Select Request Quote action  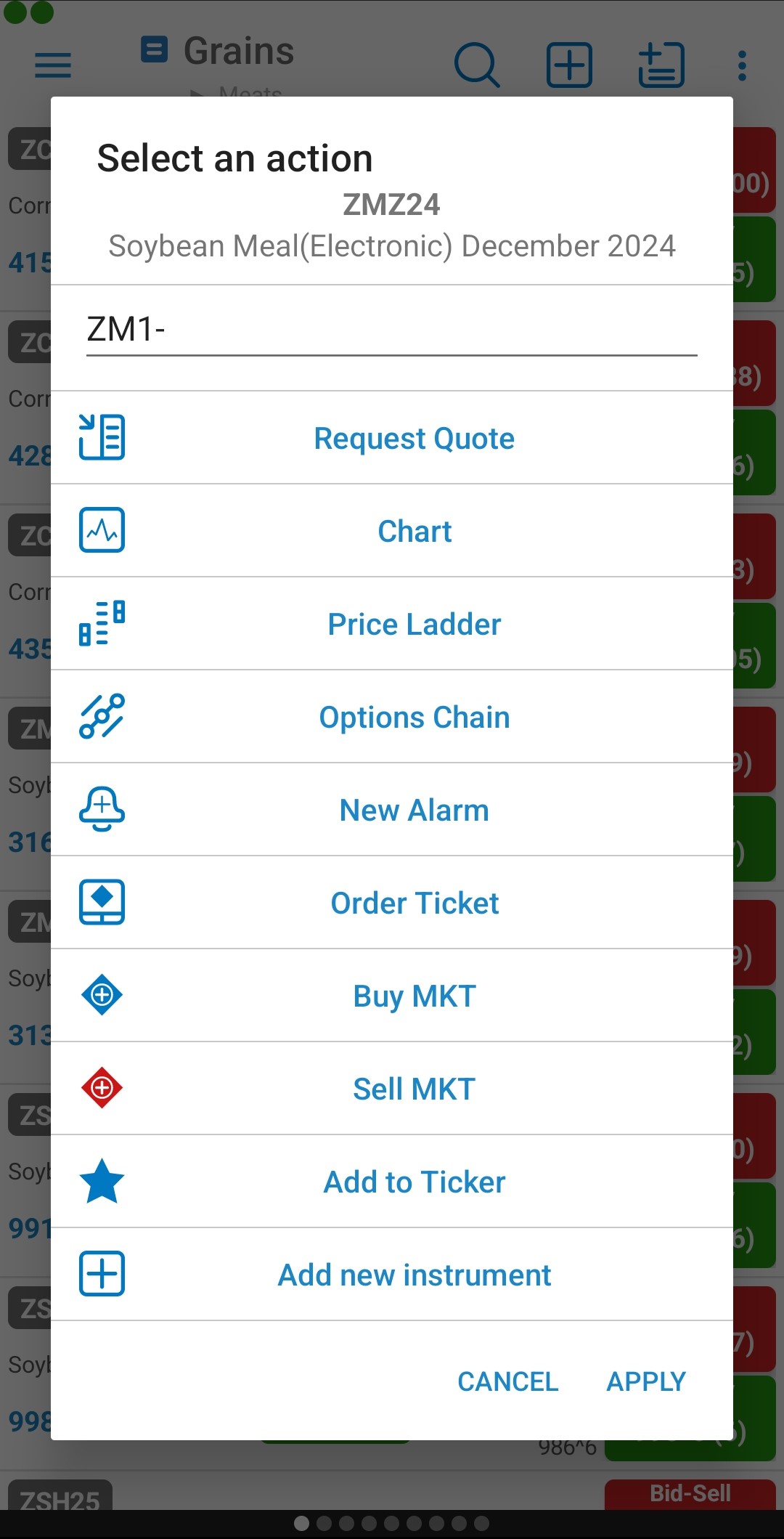(392, 438)
